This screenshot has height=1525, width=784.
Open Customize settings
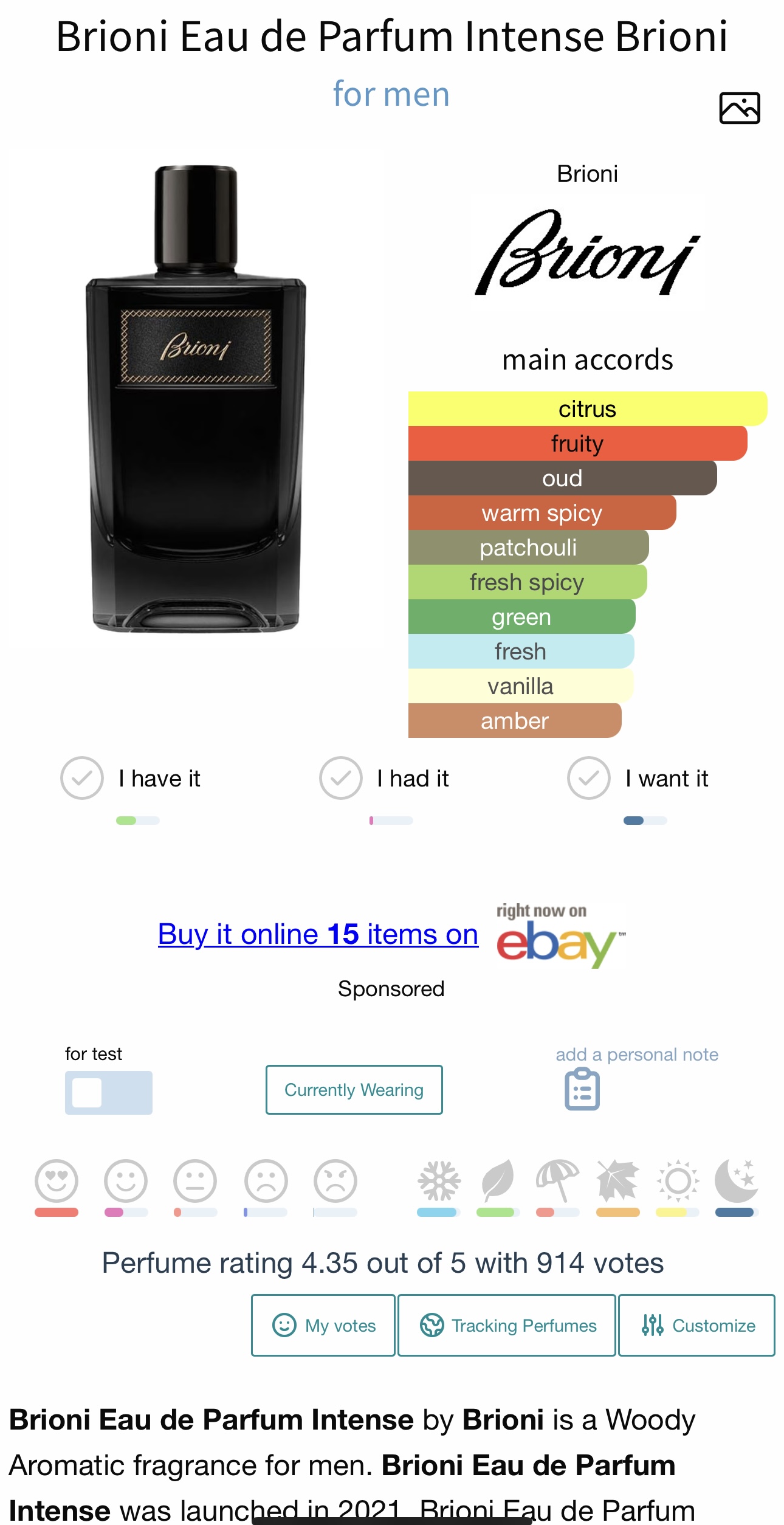tap(697, 1325)
